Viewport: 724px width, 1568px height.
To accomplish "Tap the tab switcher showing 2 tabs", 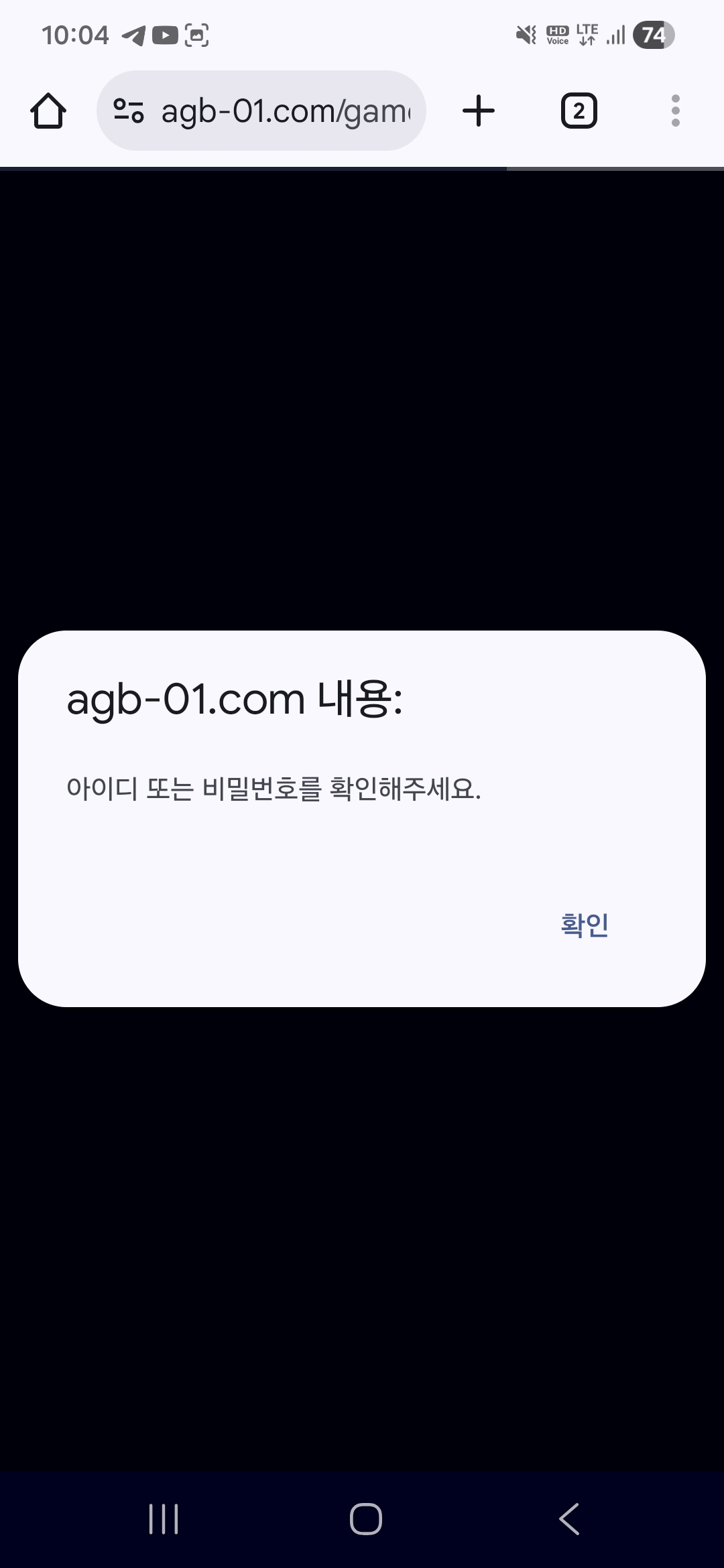I will pos(579,111).
